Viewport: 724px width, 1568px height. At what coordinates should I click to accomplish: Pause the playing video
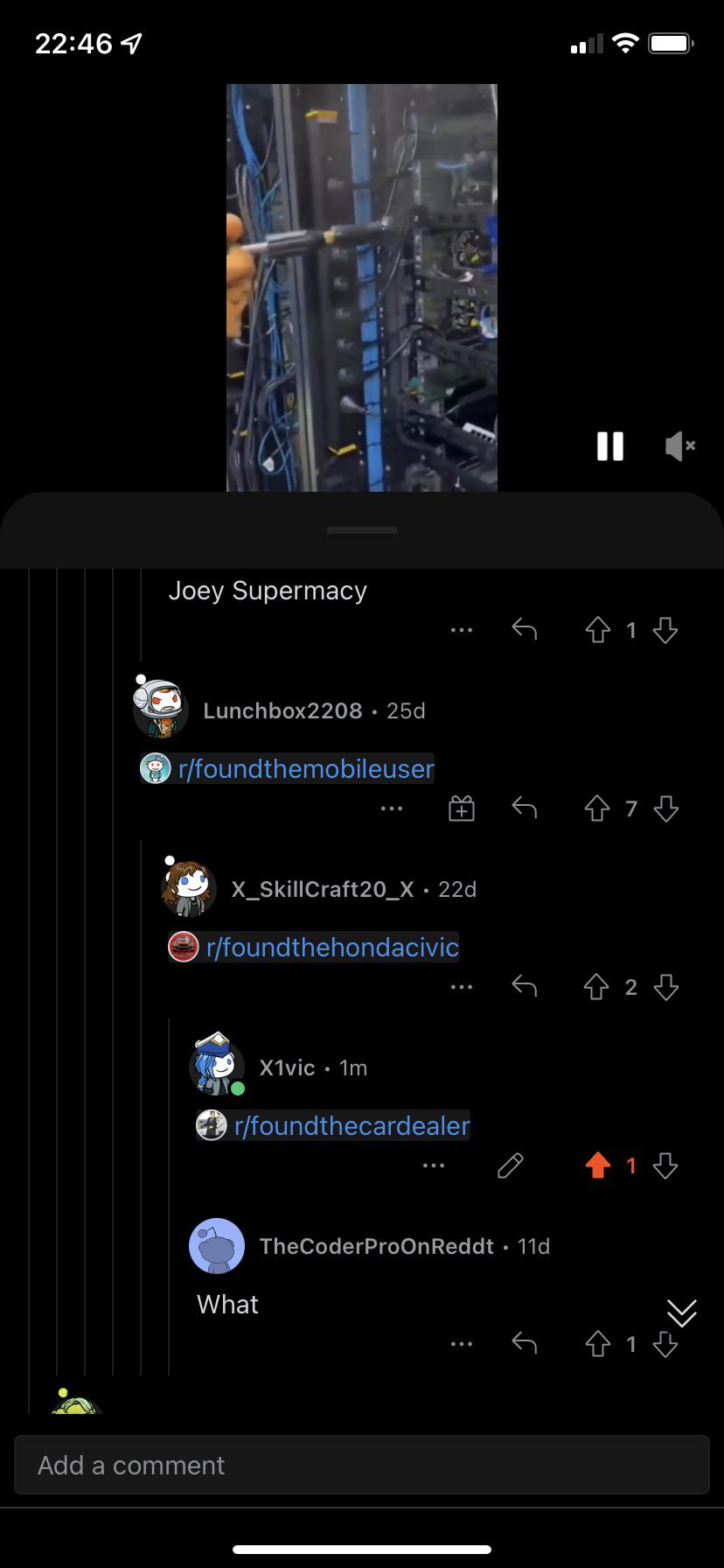[x=610, y=446]
